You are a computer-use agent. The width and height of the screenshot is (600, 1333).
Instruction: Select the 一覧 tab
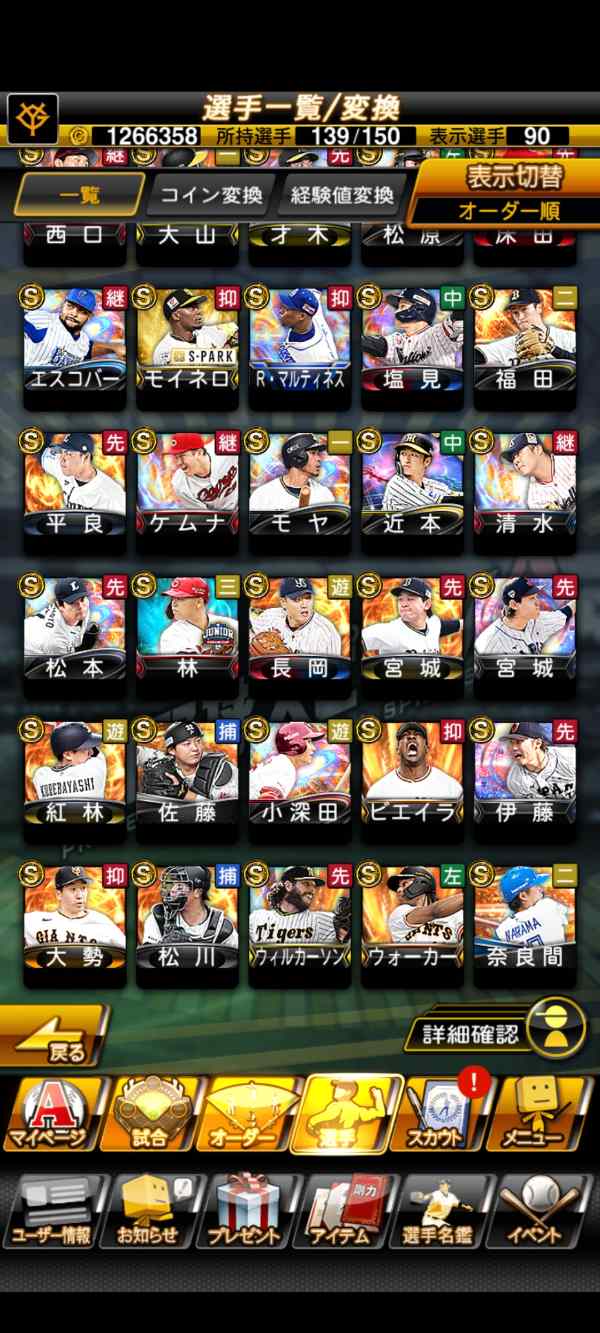pyautogui.click(x=79, y=196)
